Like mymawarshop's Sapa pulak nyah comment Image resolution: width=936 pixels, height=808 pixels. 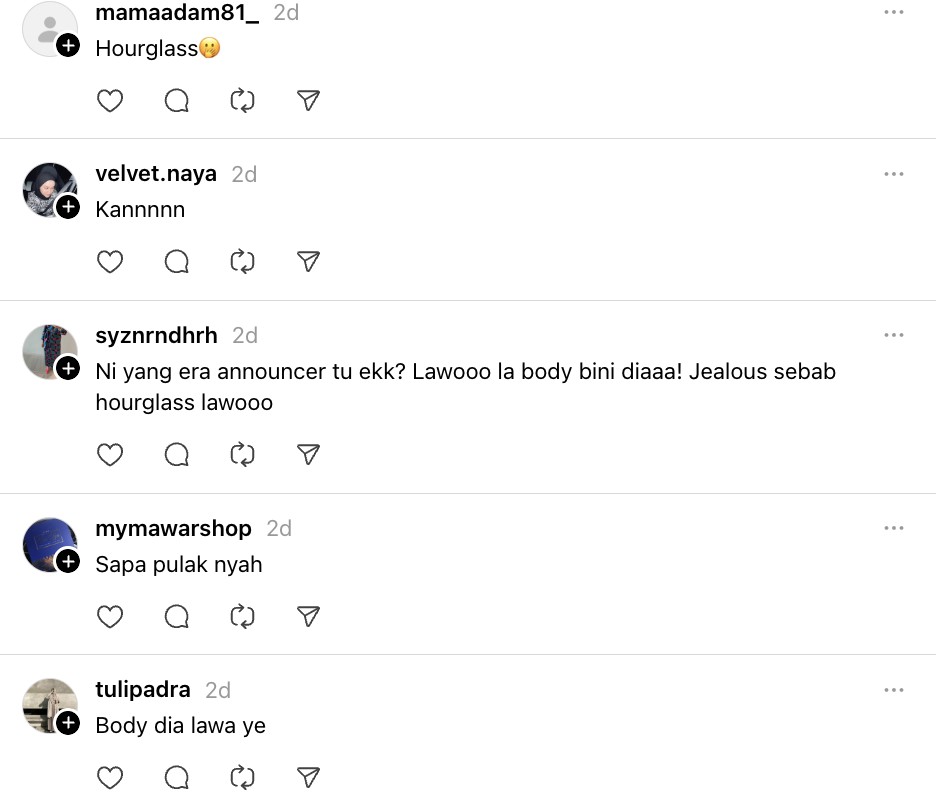pyautogui.click(x=110, y=616)
